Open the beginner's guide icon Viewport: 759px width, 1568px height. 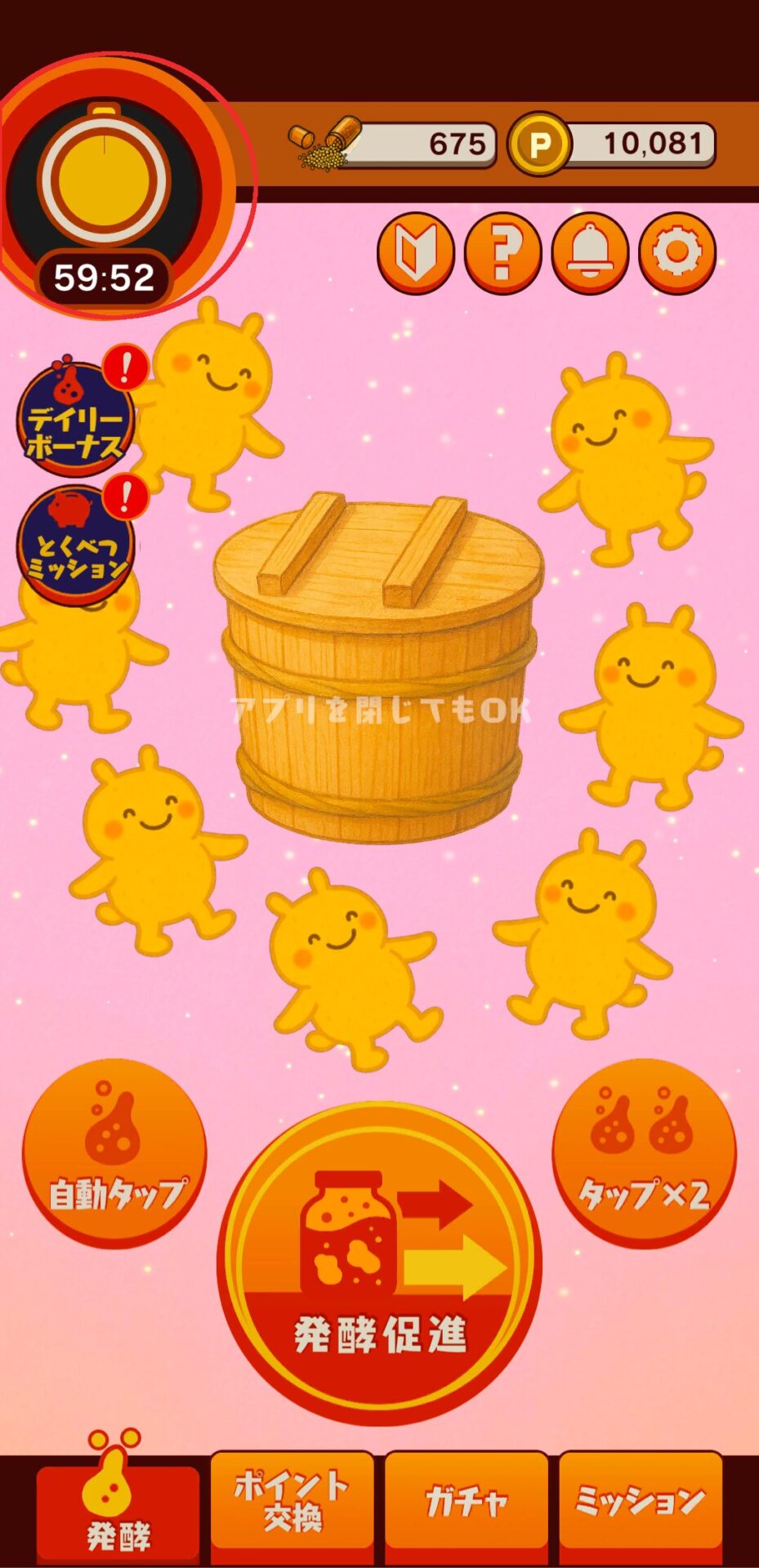click(415, 252)
